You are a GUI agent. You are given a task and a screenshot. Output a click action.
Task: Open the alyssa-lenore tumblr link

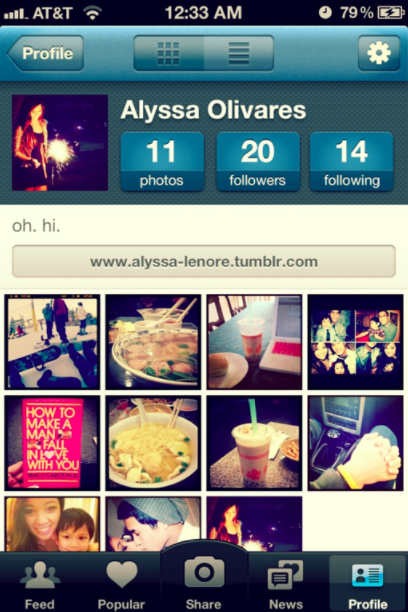(204, 261)
